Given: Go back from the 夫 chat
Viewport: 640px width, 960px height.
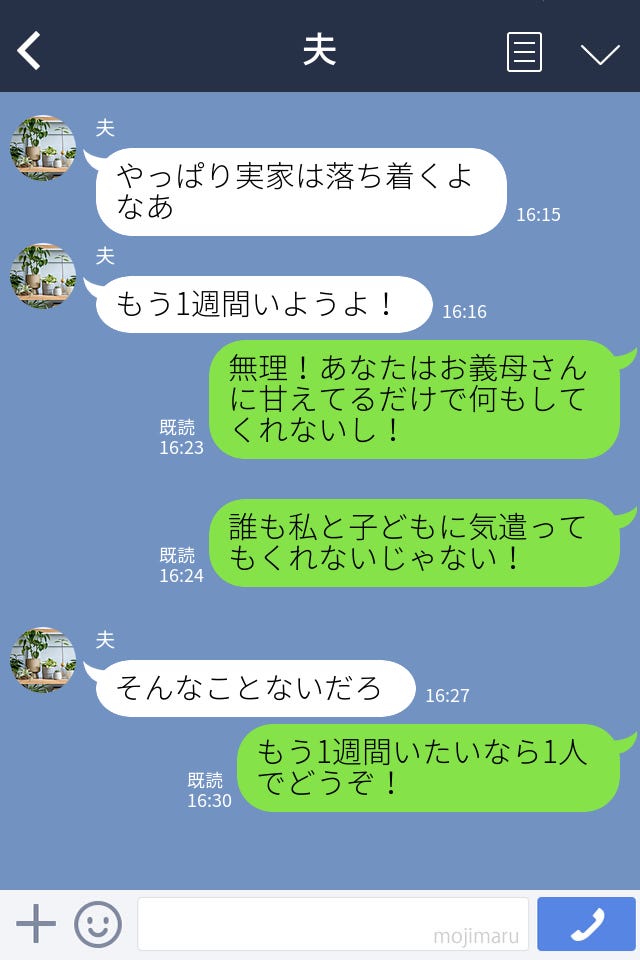Looking at the screenshot, I should tap(30, 51).
